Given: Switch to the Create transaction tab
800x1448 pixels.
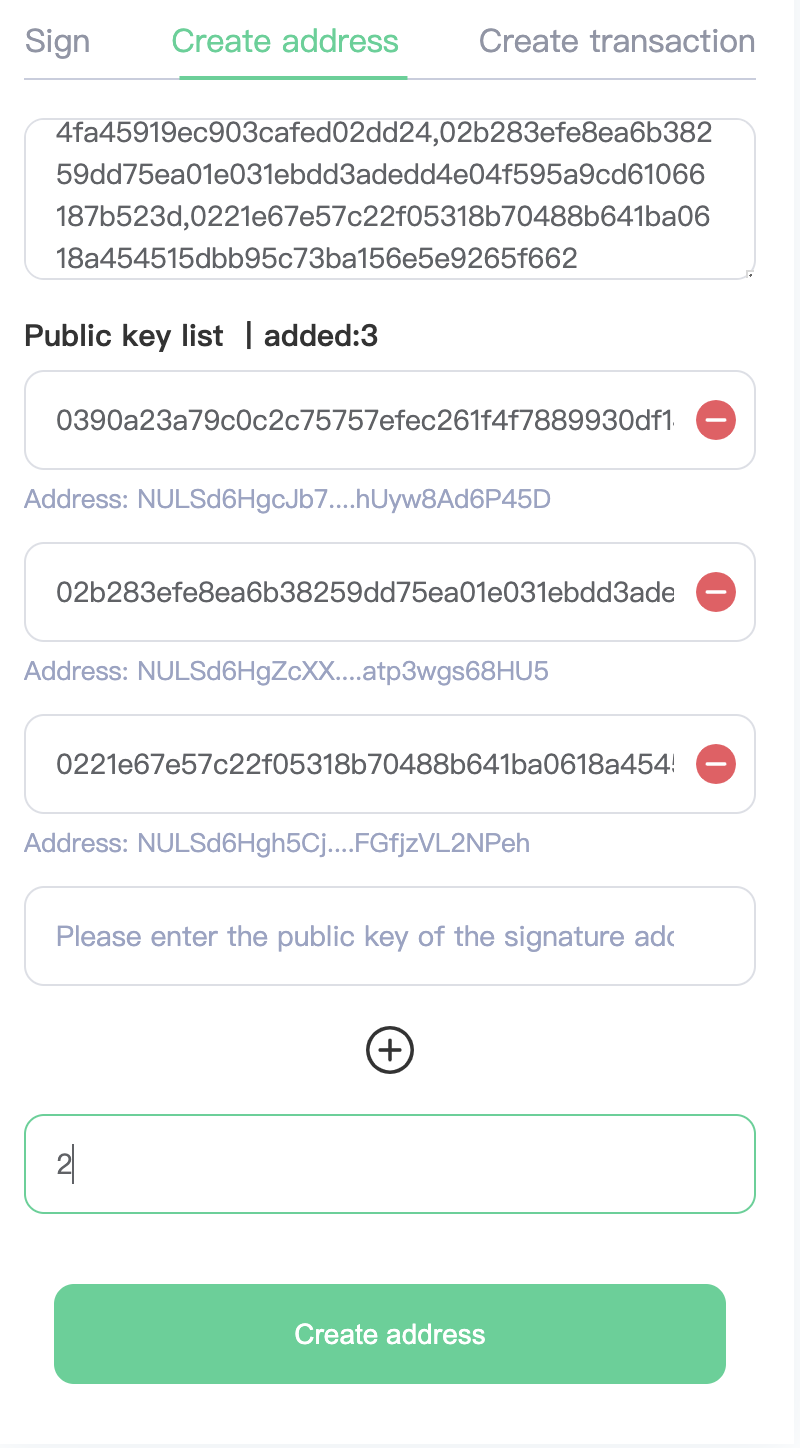Looking at the screenshot, I should click(617, 42).
